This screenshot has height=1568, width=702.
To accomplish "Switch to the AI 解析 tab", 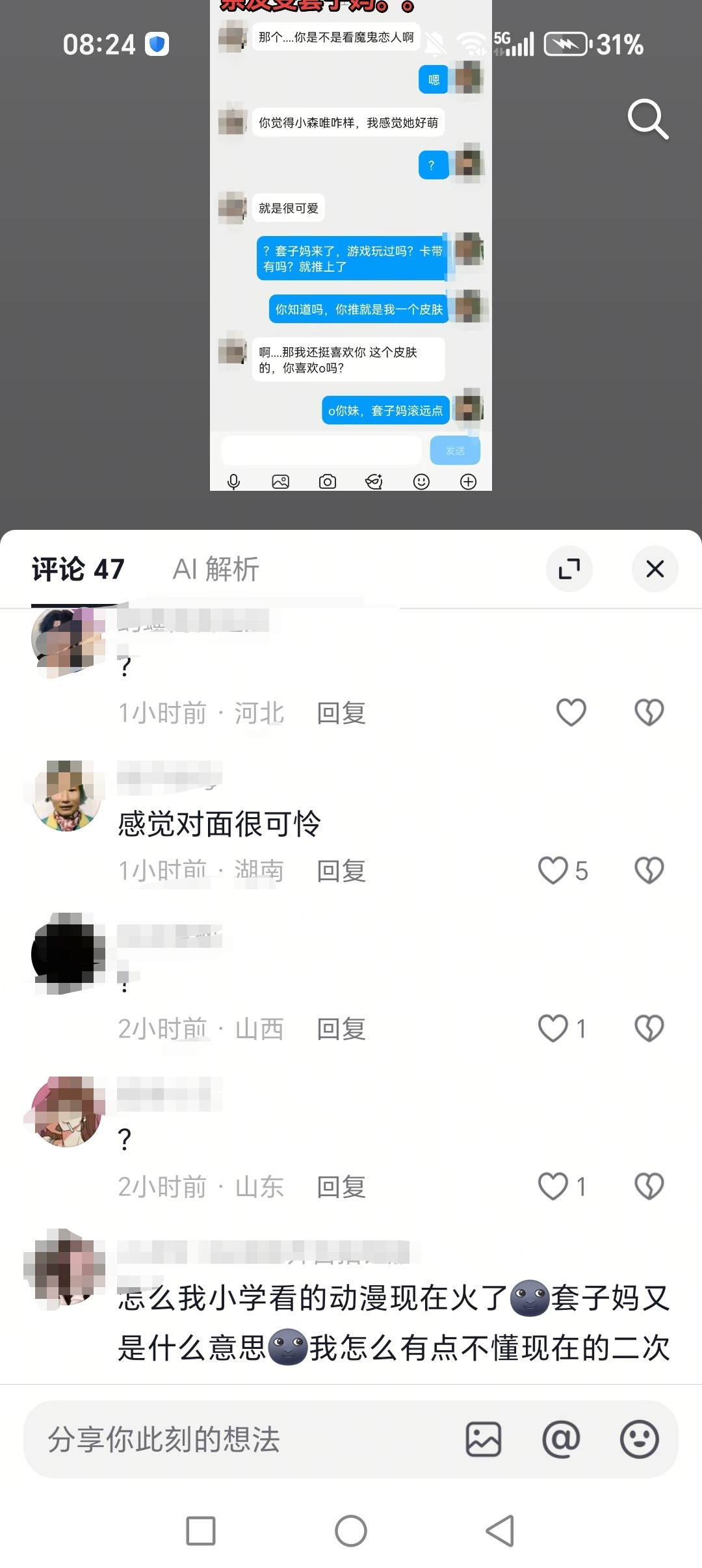I will (x=216, y=569).
